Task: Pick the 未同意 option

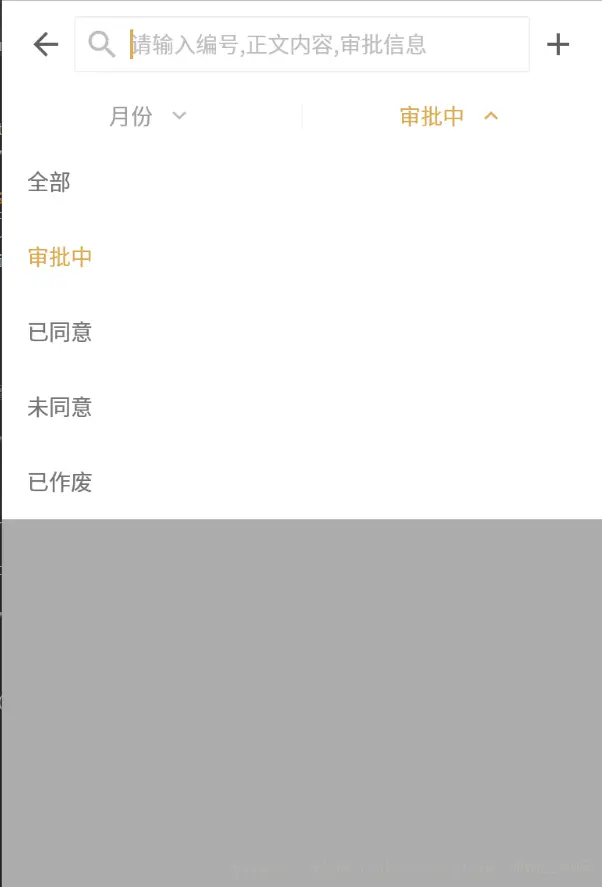Action: click(x=60, y=407)
